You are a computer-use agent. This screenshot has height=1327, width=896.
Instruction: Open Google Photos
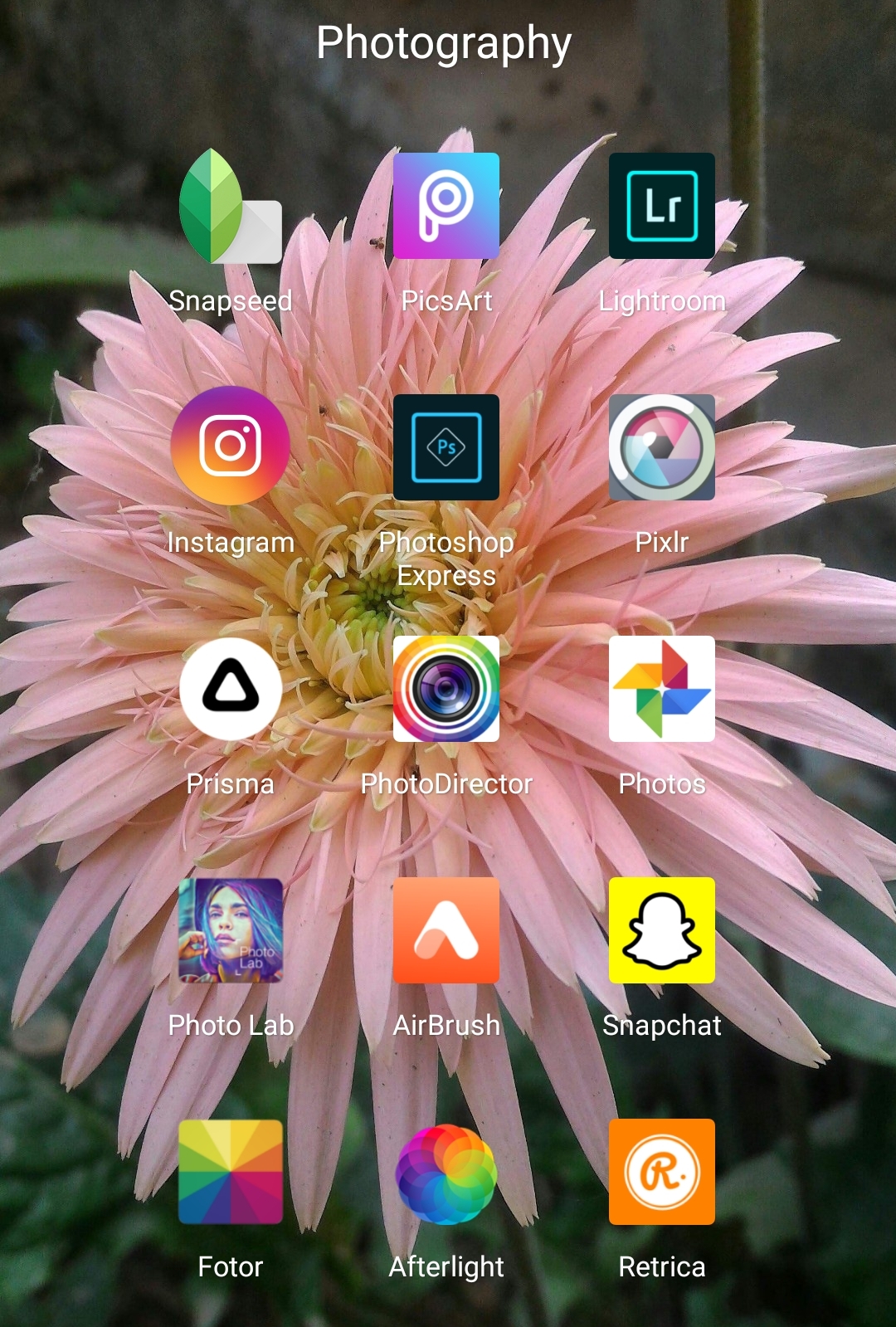(661, 689)
